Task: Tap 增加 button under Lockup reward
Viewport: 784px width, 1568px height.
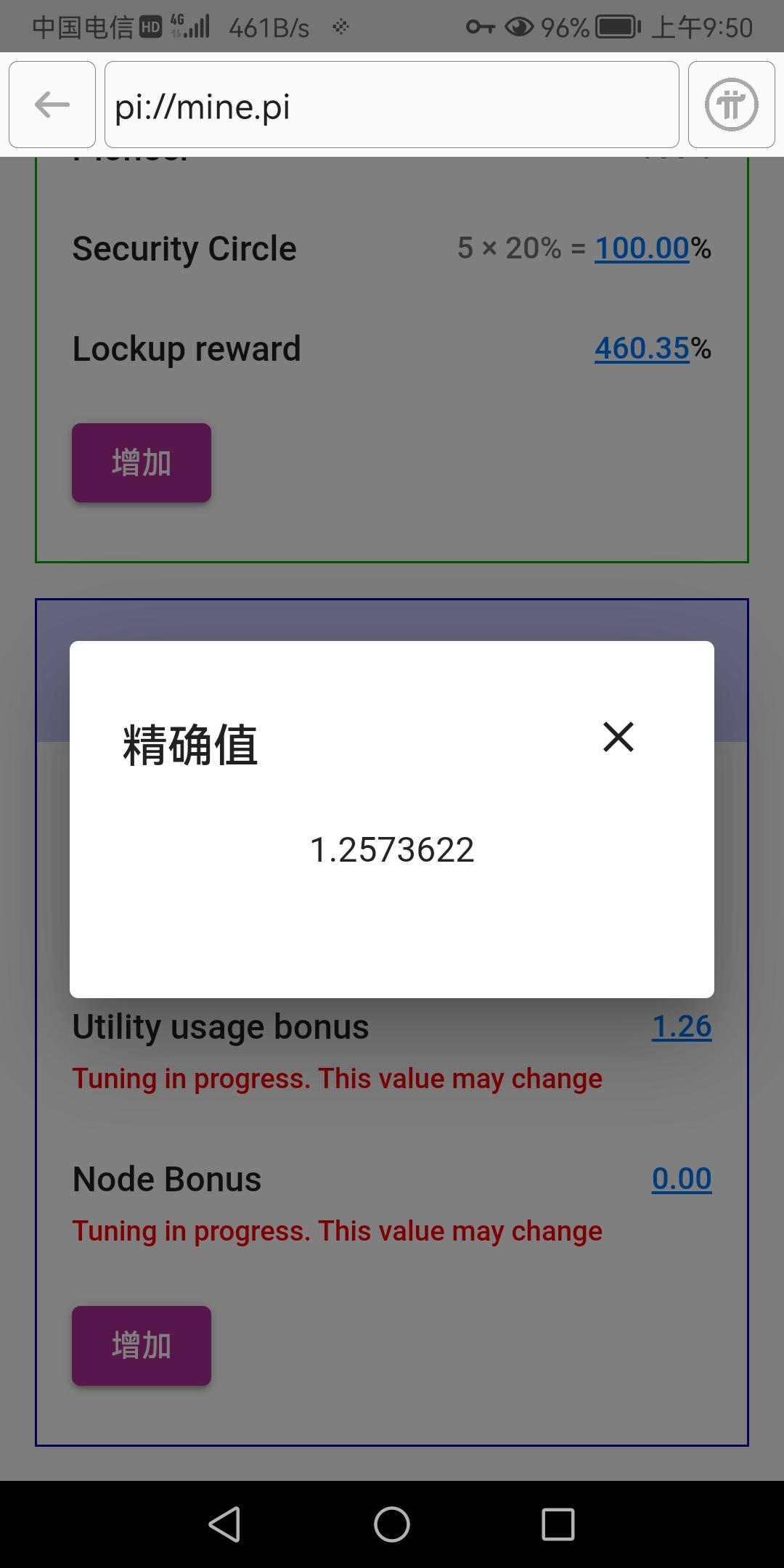Action: click(x=142, y=463)
